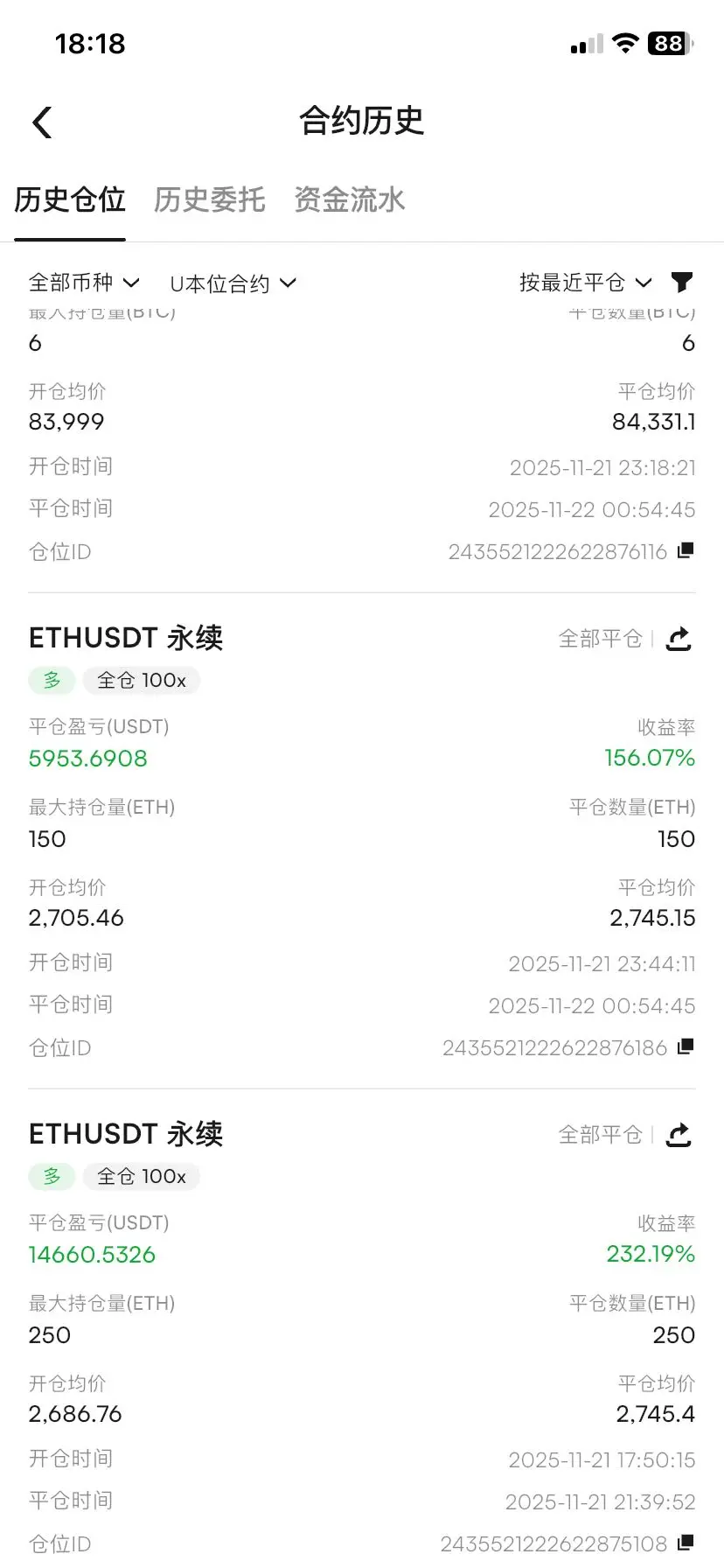The width and height of the screenshot is (724, 1568).
Task: Open the filter funnel icon
Action: [x=682, y=282]
